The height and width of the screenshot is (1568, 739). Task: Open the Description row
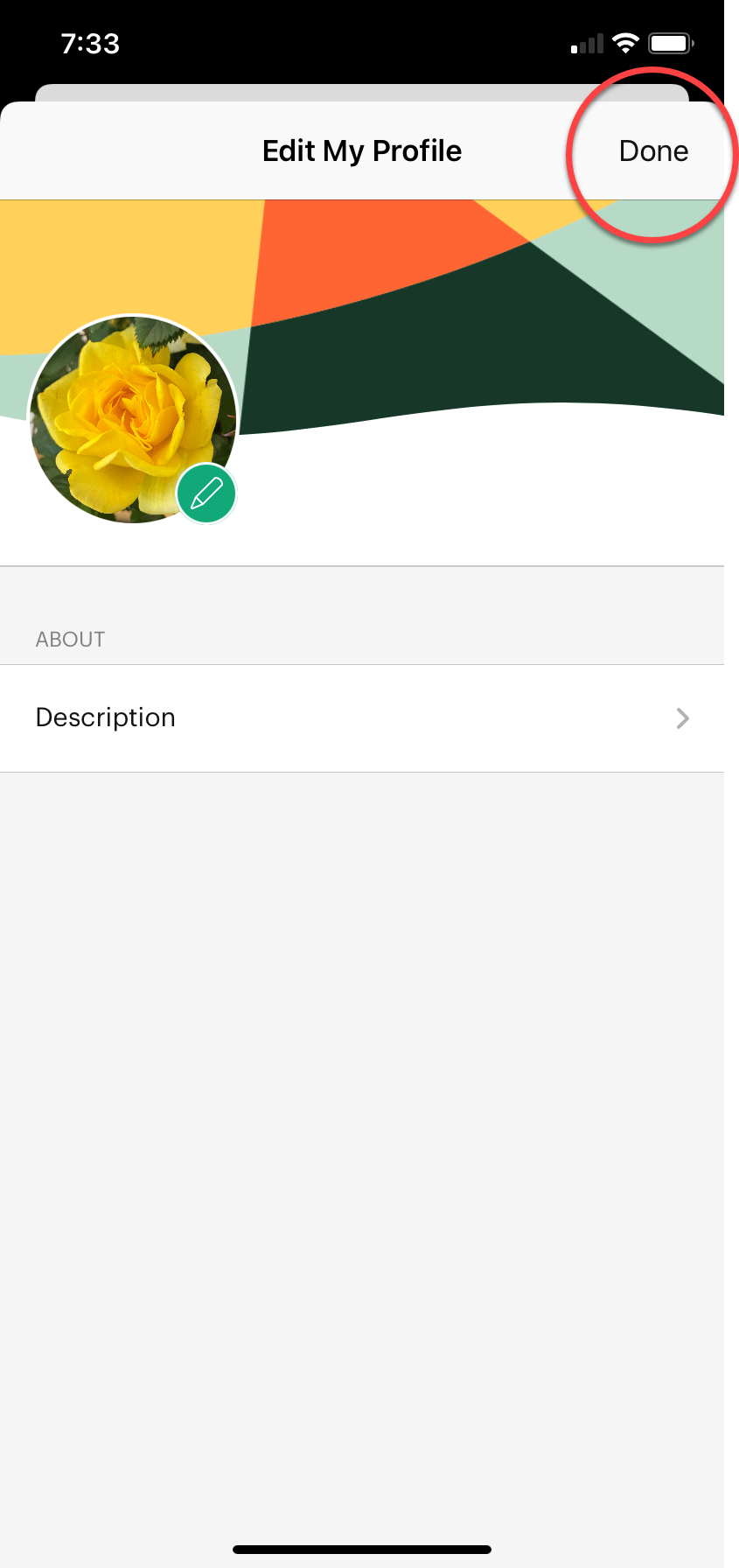(x=362, y=718)
